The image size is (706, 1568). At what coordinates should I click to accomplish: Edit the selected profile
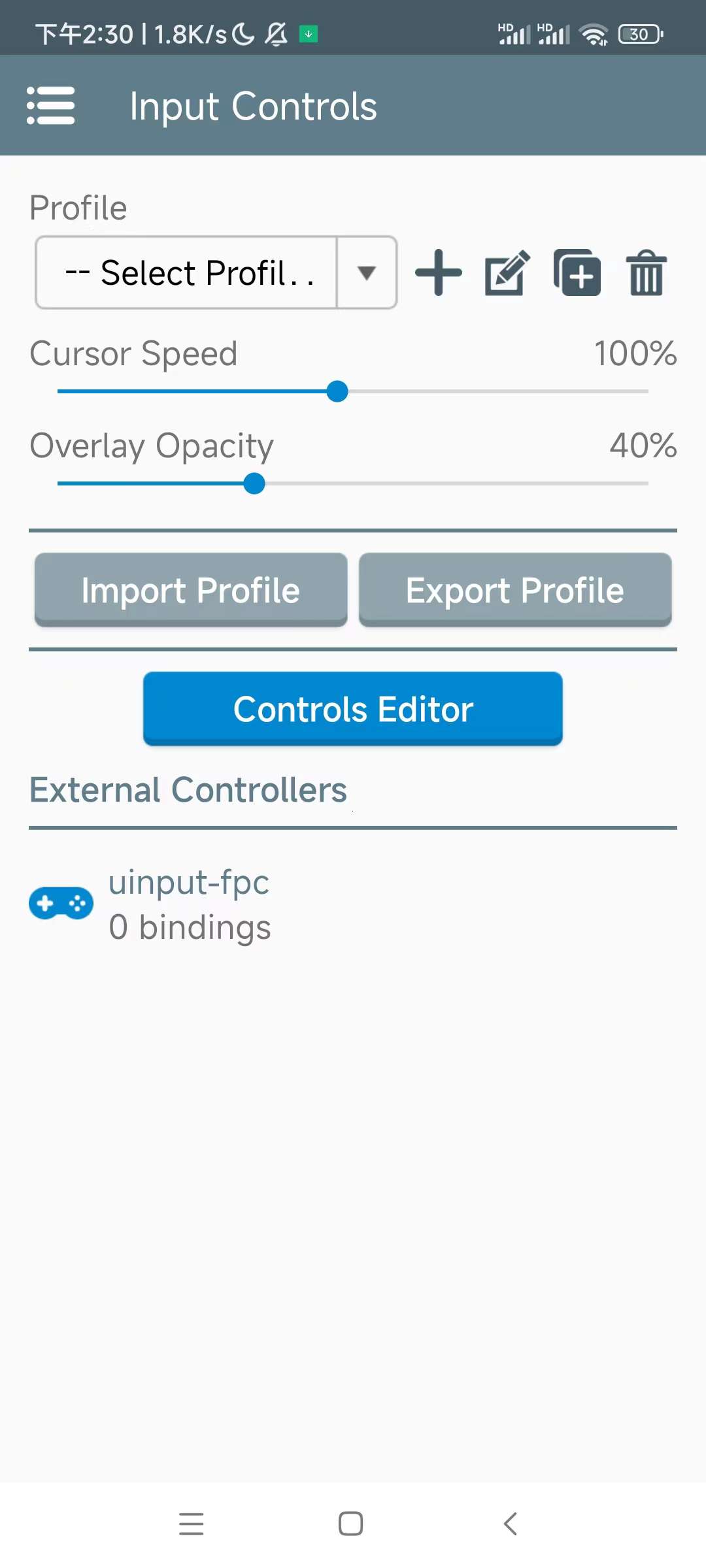(x=507, y=272)
